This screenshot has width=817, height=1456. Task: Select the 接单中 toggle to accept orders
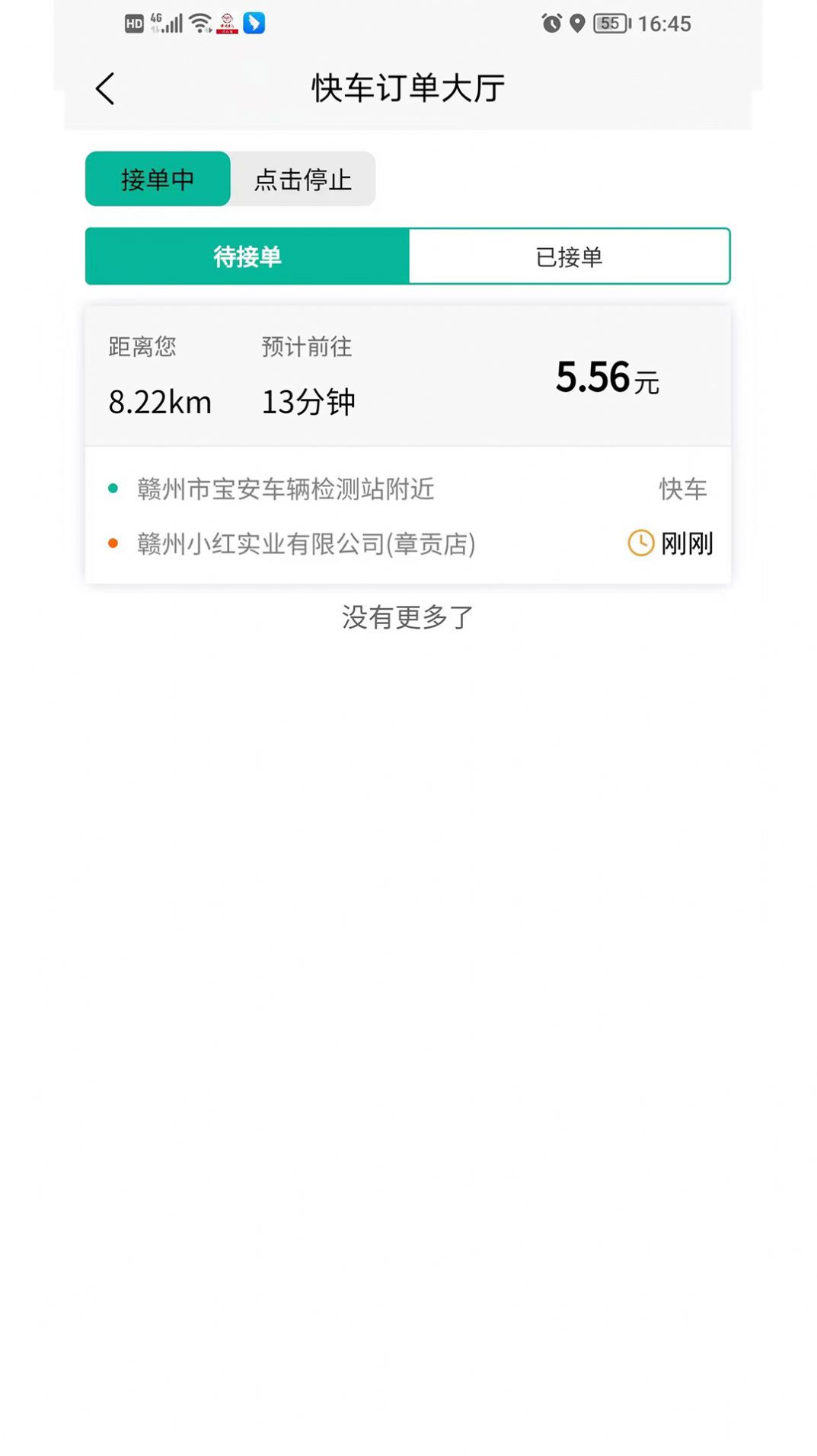[x=158, y=180]
